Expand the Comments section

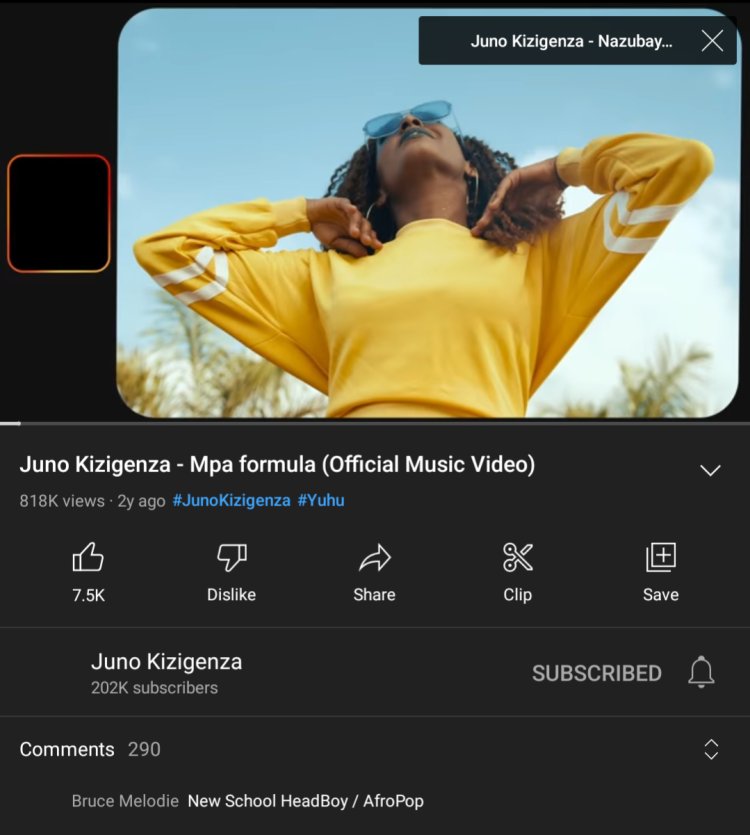[x=711, y=749]
